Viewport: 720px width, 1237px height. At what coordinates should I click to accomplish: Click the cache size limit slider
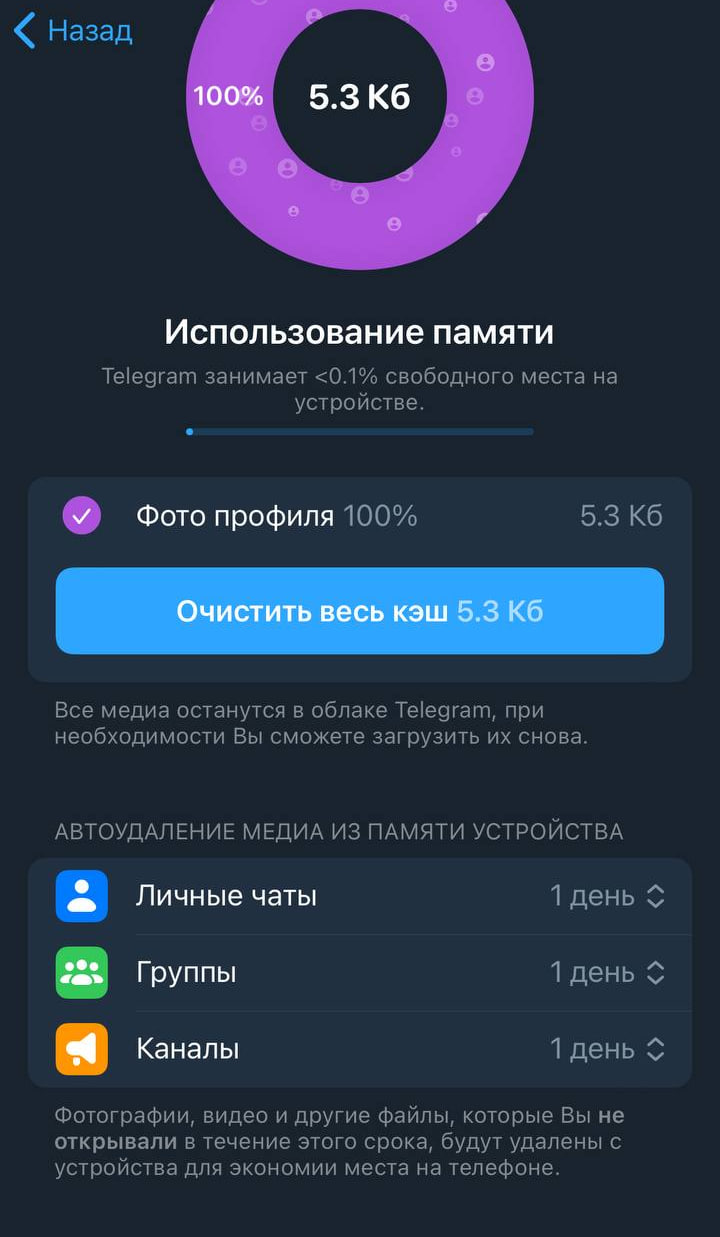(x=360, y=431)
